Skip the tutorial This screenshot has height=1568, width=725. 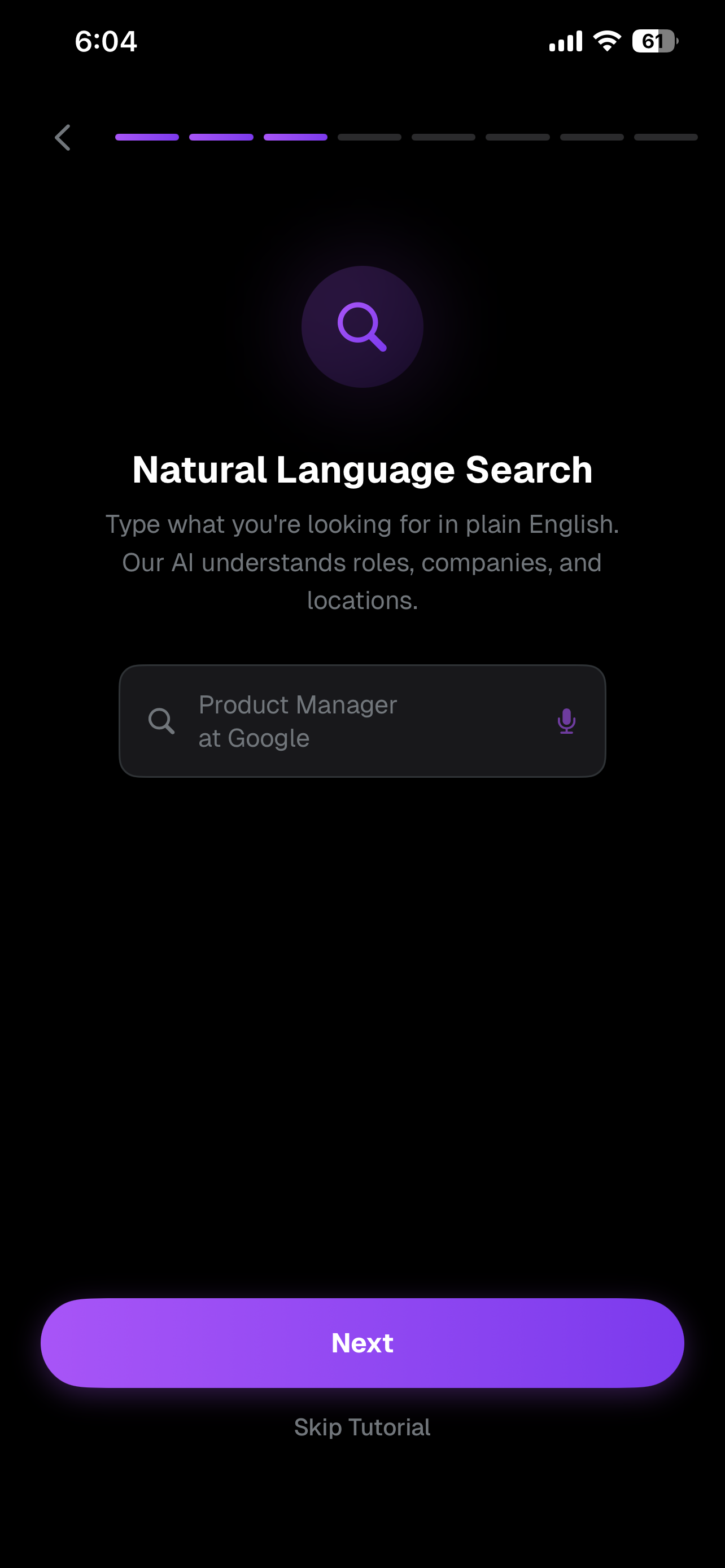pyautogui.click(x=362, y=1427)
